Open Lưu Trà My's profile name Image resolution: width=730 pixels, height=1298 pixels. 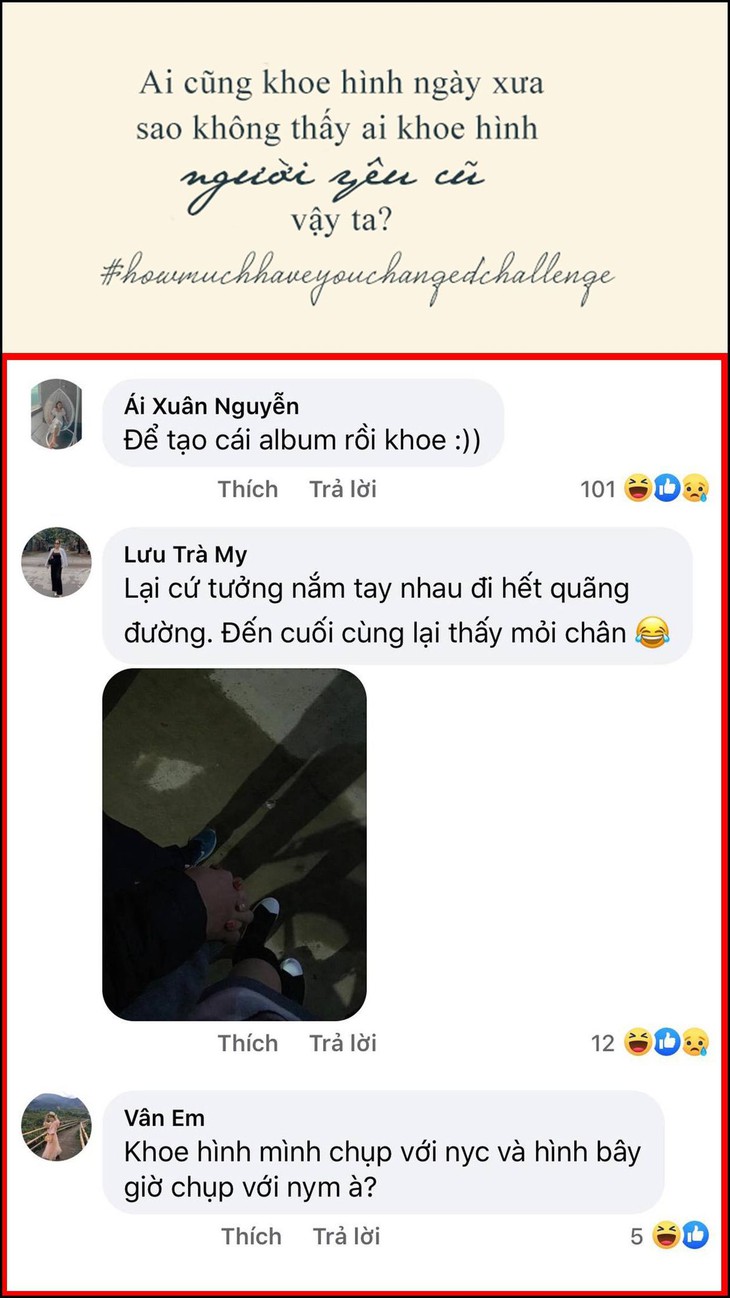(185, 555)
